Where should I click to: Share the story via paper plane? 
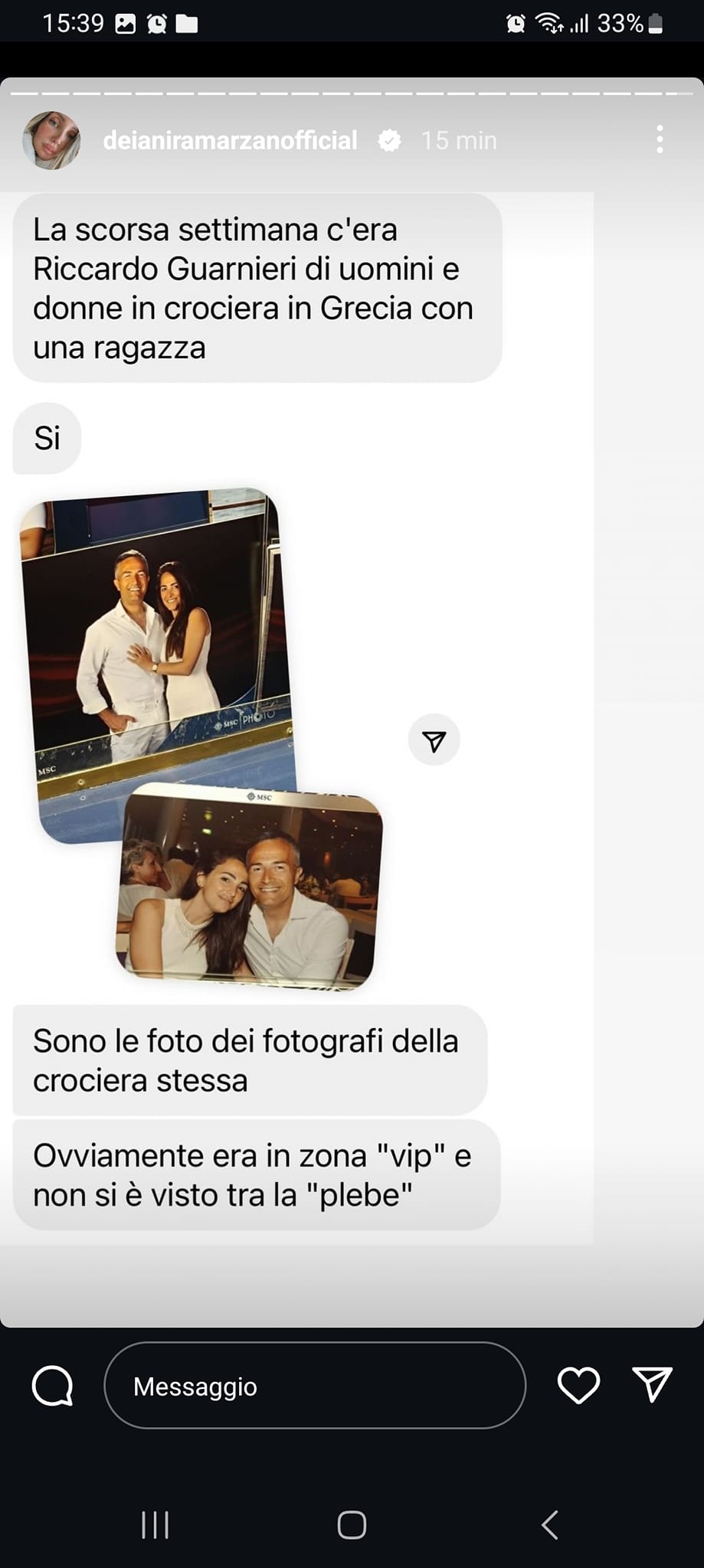coord(652,1384)
